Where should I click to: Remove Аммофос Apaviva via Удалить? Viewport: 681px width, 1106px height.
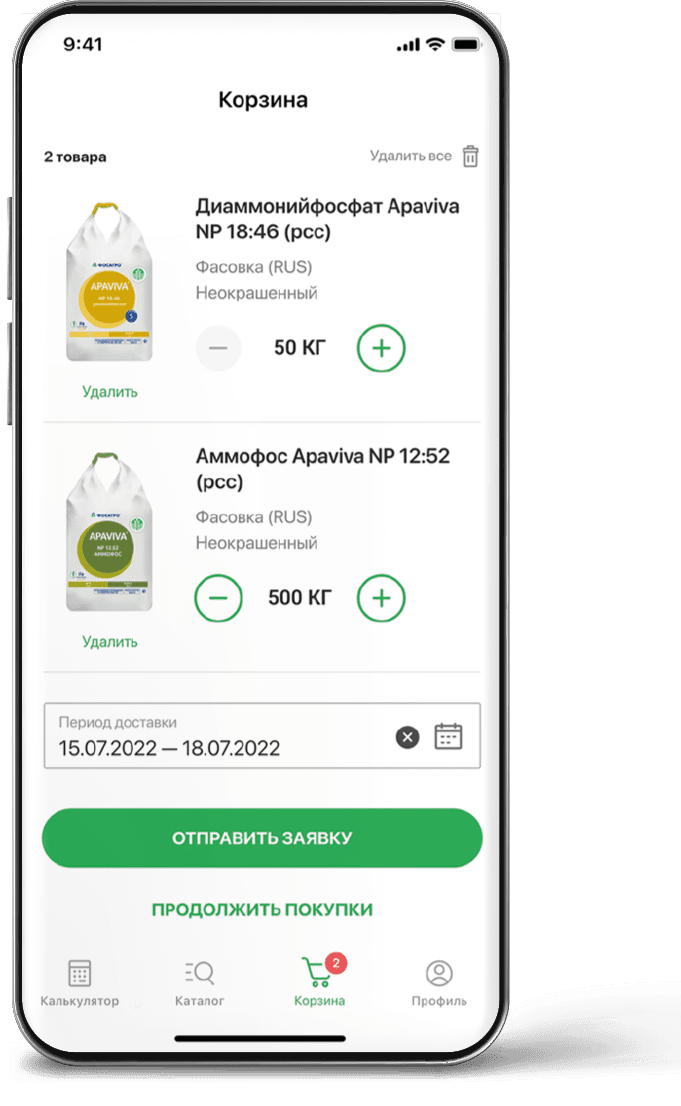pyautogui.click(x=110, y=642)
